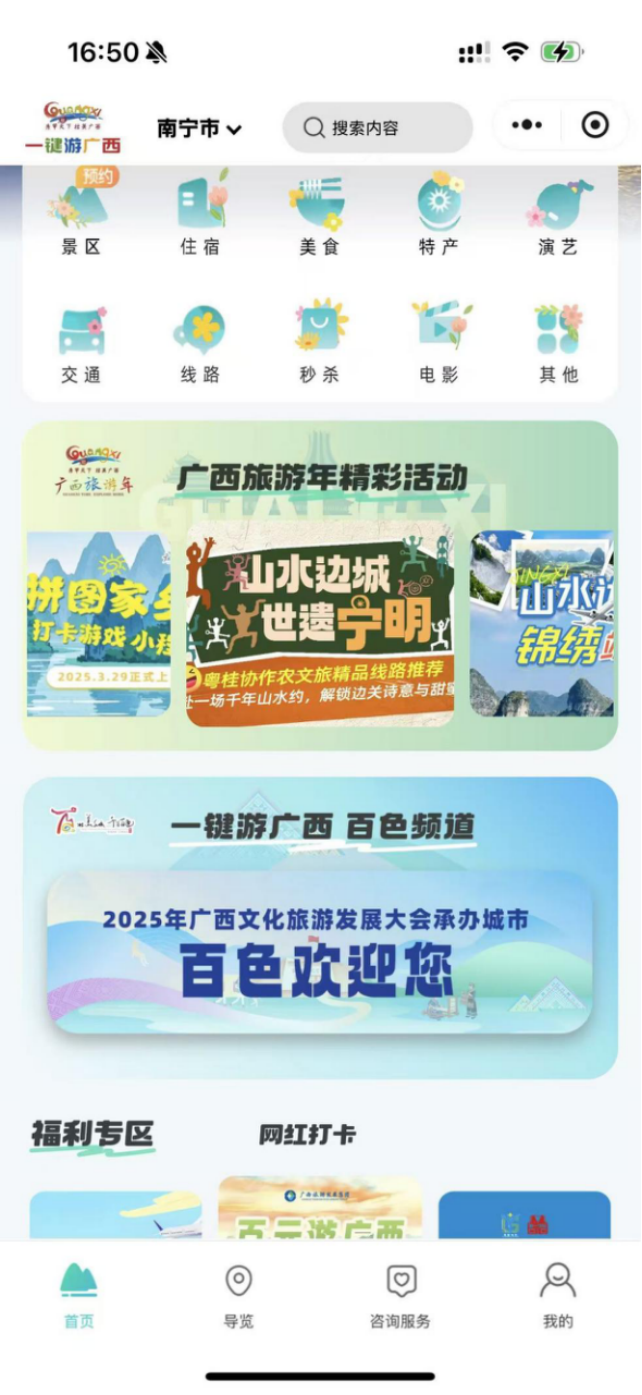Open the 演艺 category
The image size is (642, 1395).
tap(558, 215)
